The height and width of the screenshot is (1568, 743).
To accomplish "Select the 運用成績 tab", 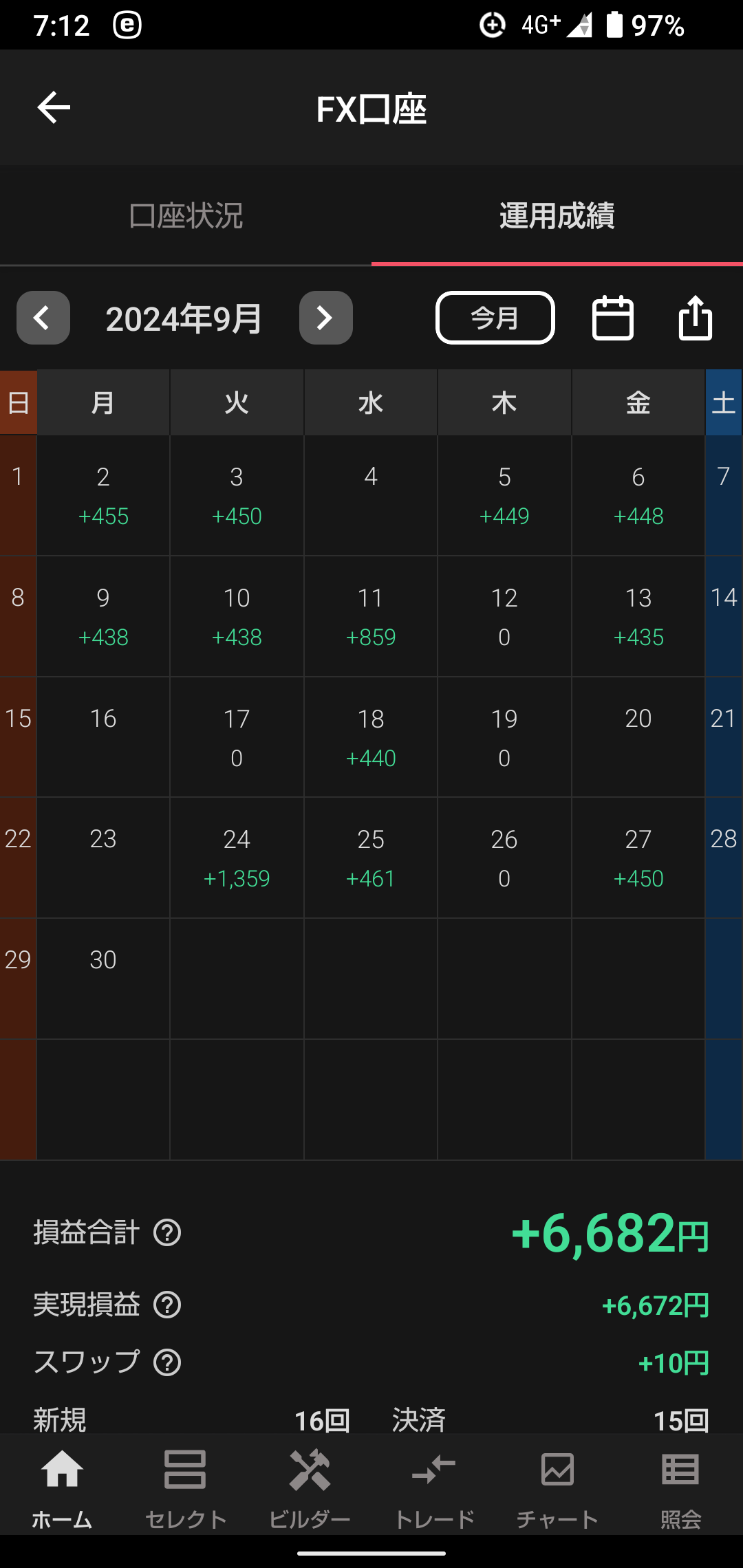I will coord(557,216).
